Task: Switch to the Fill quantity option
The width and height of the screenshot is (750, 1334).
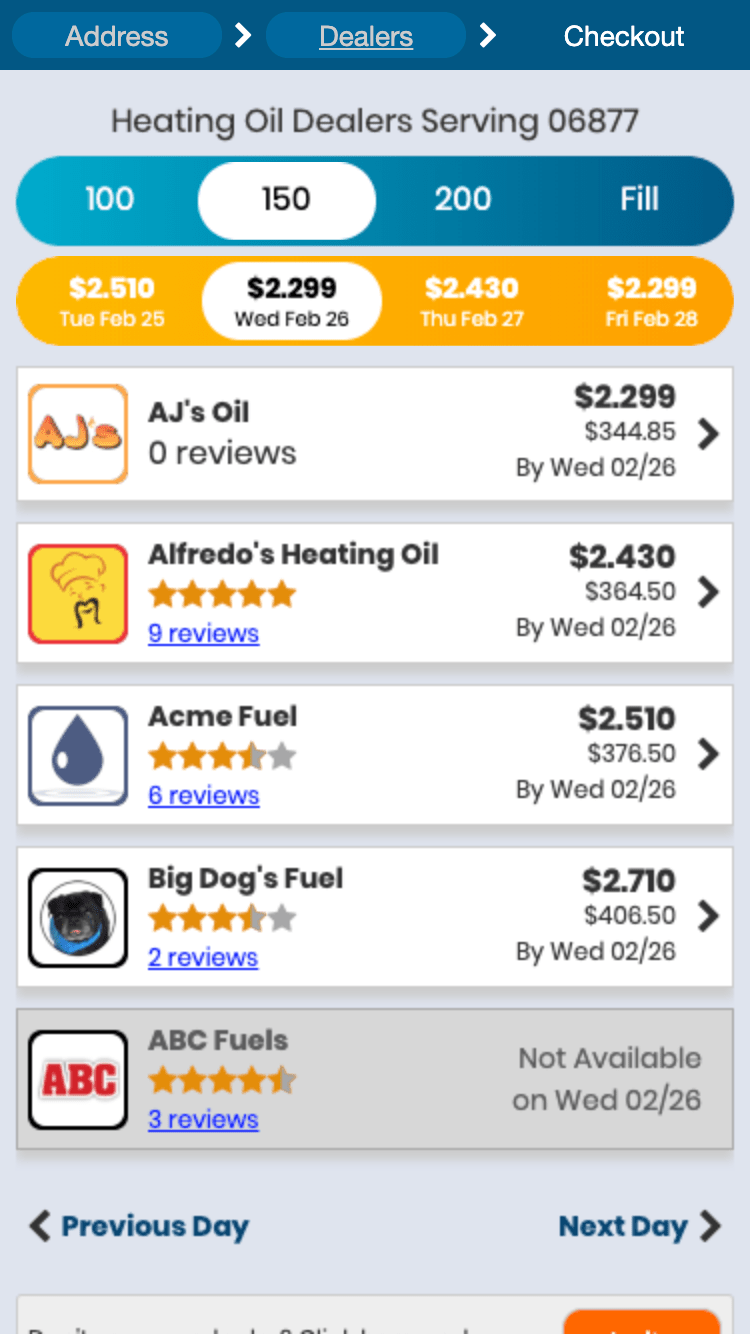Action: tap(639, 200)
